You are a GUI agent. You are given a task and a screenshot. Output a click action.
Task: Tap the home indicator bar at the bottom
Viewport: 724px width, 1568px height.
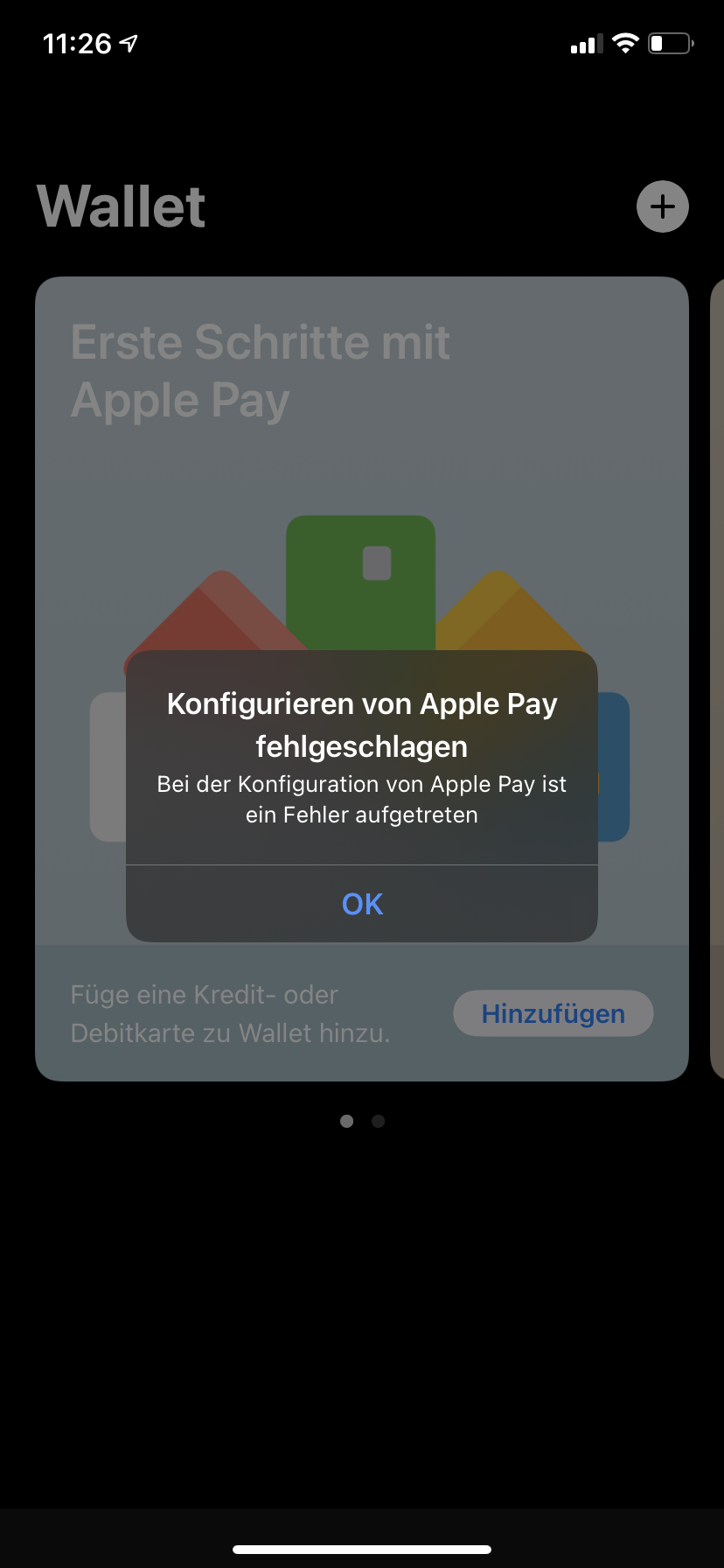[x=361, y=1550]
